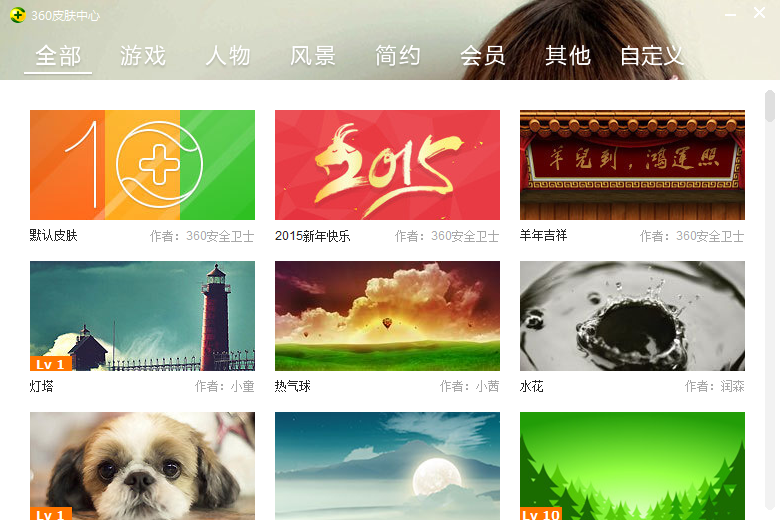Select the 全部 tab
Viewport: 780px width, 520px height.
tap(58, 56)
